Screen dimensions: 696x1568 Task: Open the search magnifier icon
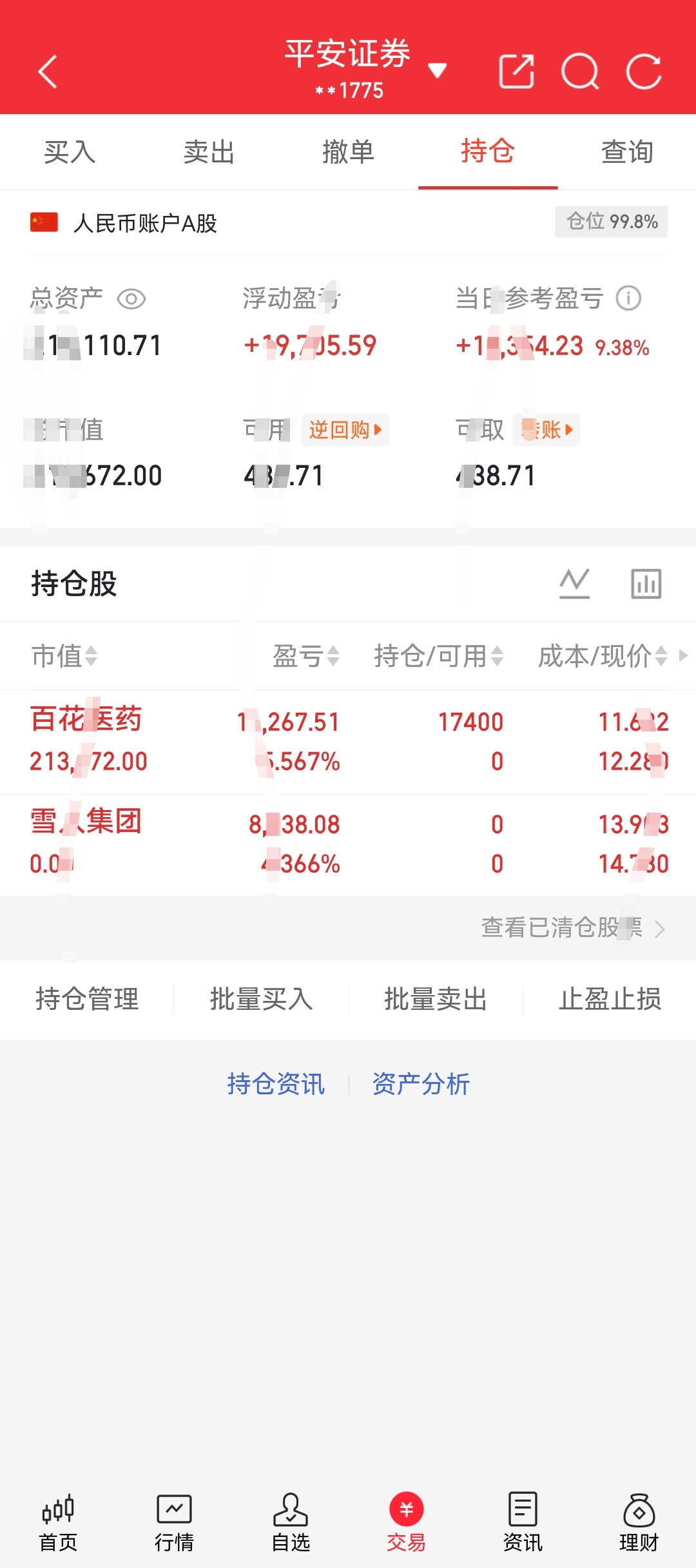580,71
